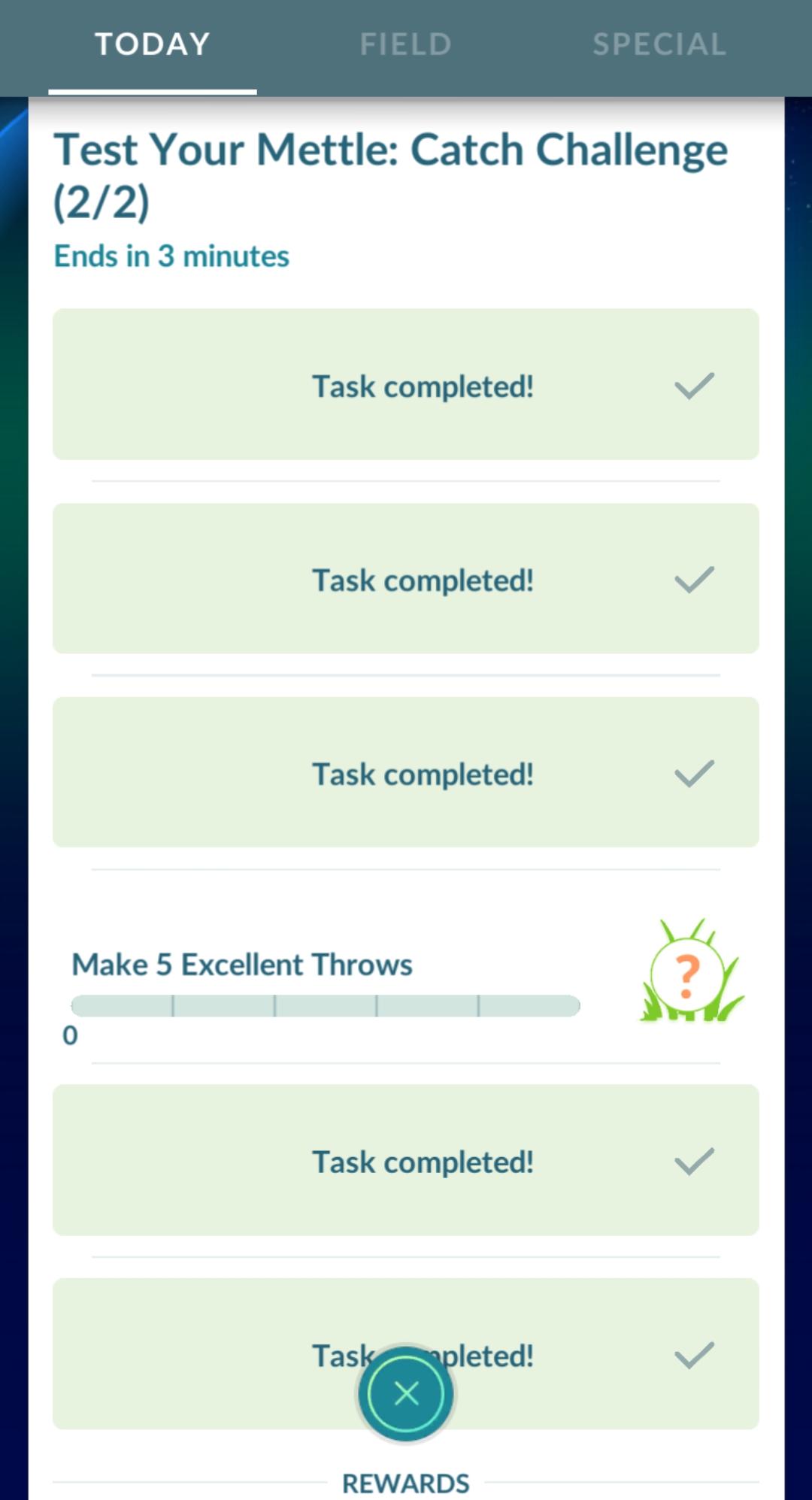Tap the REWARDS section label
This screenshot has height=1500, width=812.
coord(406,1481)
